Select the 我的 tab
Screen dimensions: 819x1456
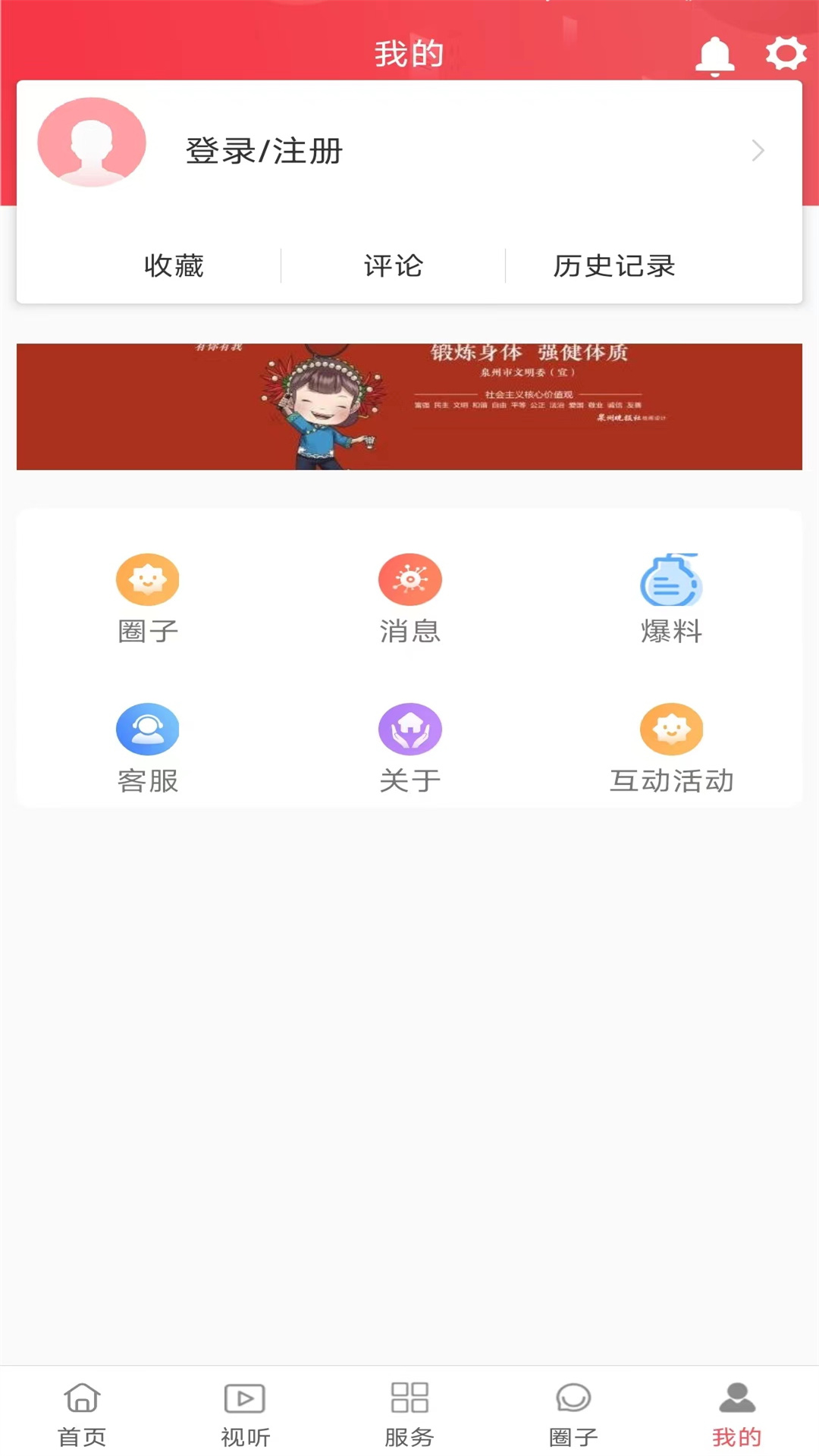point(736,1414)
